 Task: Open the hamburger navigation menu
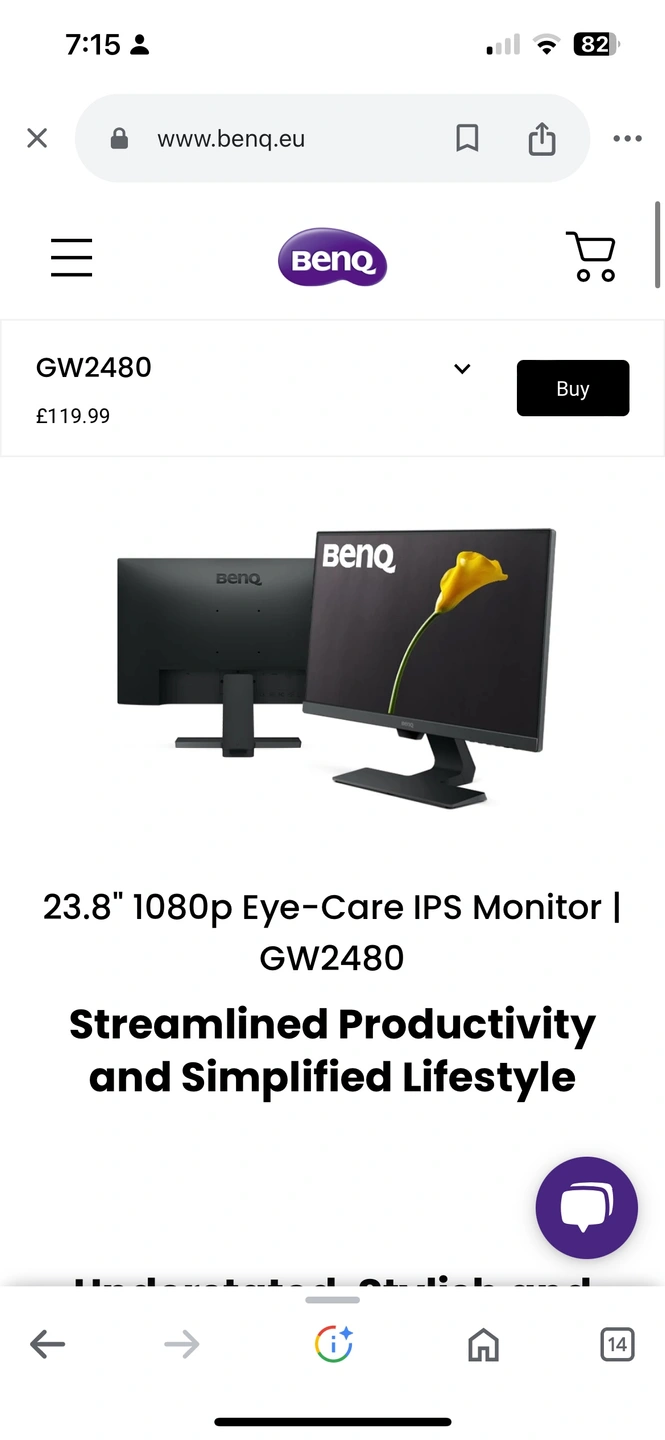click(72, 258)
